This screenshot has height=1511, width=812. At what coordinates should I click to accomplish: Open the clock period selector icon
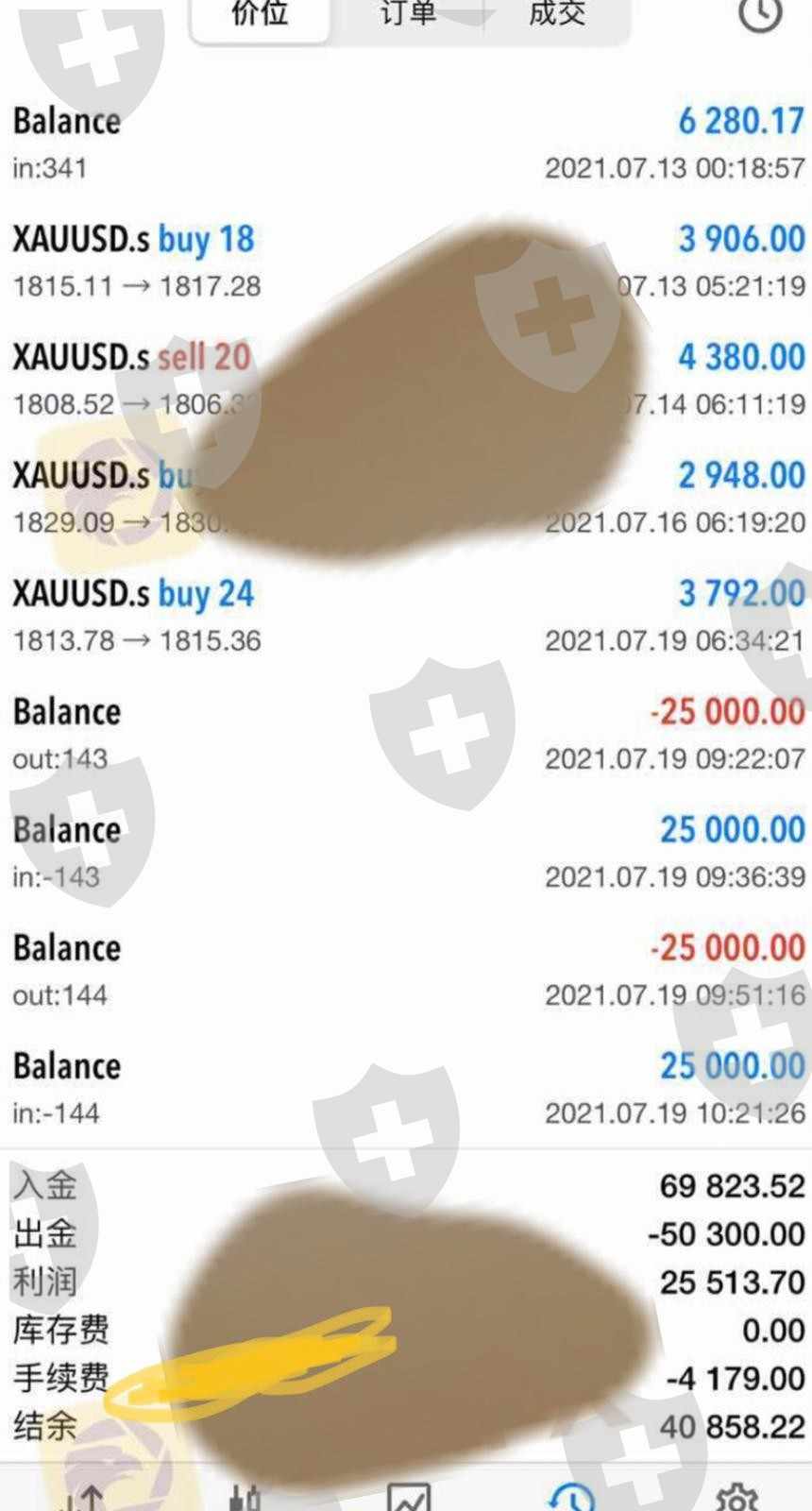760,13
